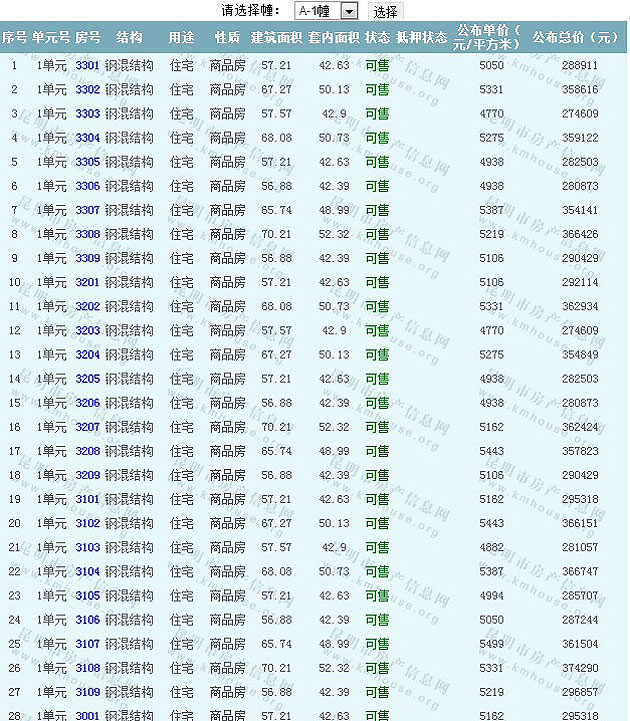Open room 3109 link
630x721 pixels.
point(88,692)
